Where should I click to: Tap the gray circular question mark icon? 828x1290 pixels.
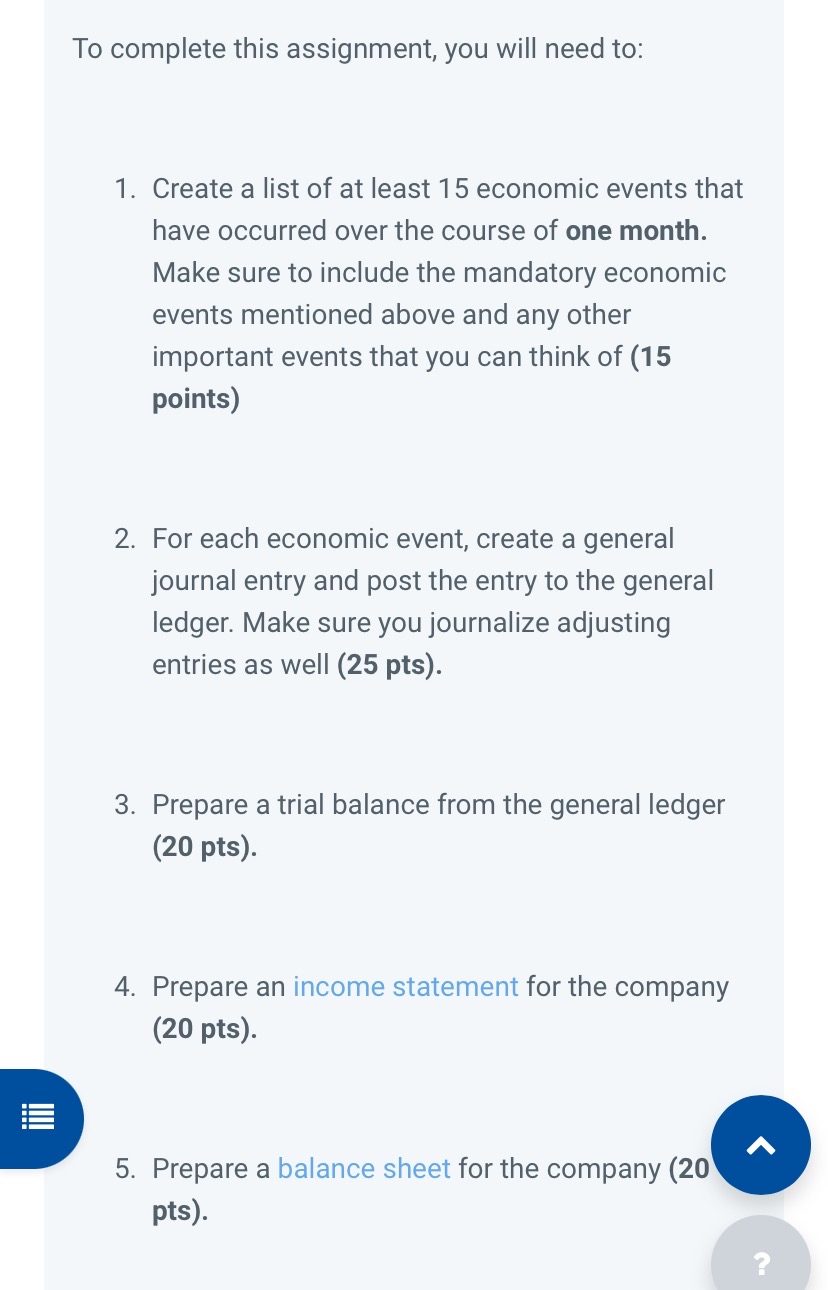click(761, 1262)
